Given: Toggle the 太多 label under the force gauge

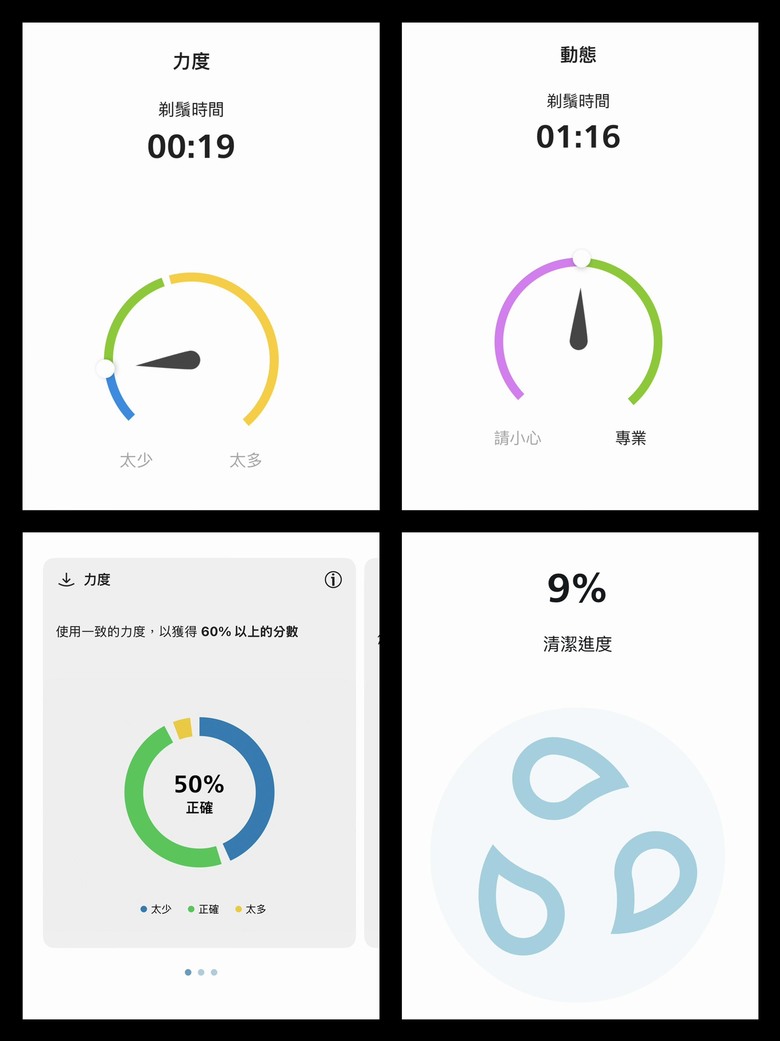Looking at the screenshot, I should (x=246, y=457).
